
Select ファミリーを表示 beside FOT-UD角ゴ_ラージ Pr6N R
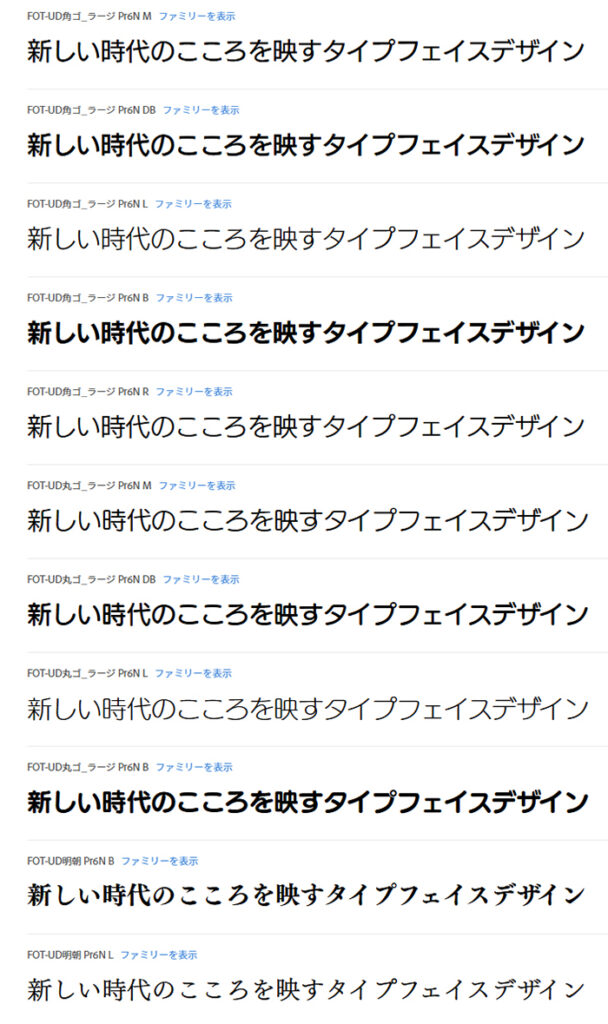pyautogui.click(x=194, y=392)
